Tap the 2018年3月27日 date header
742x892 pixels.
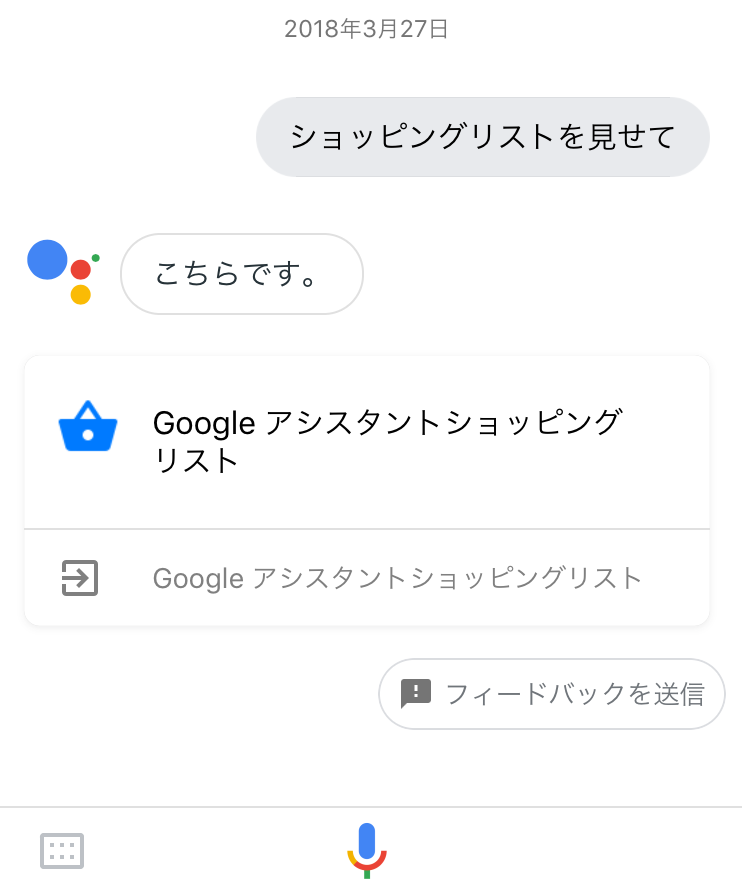(x=366, y=29)
